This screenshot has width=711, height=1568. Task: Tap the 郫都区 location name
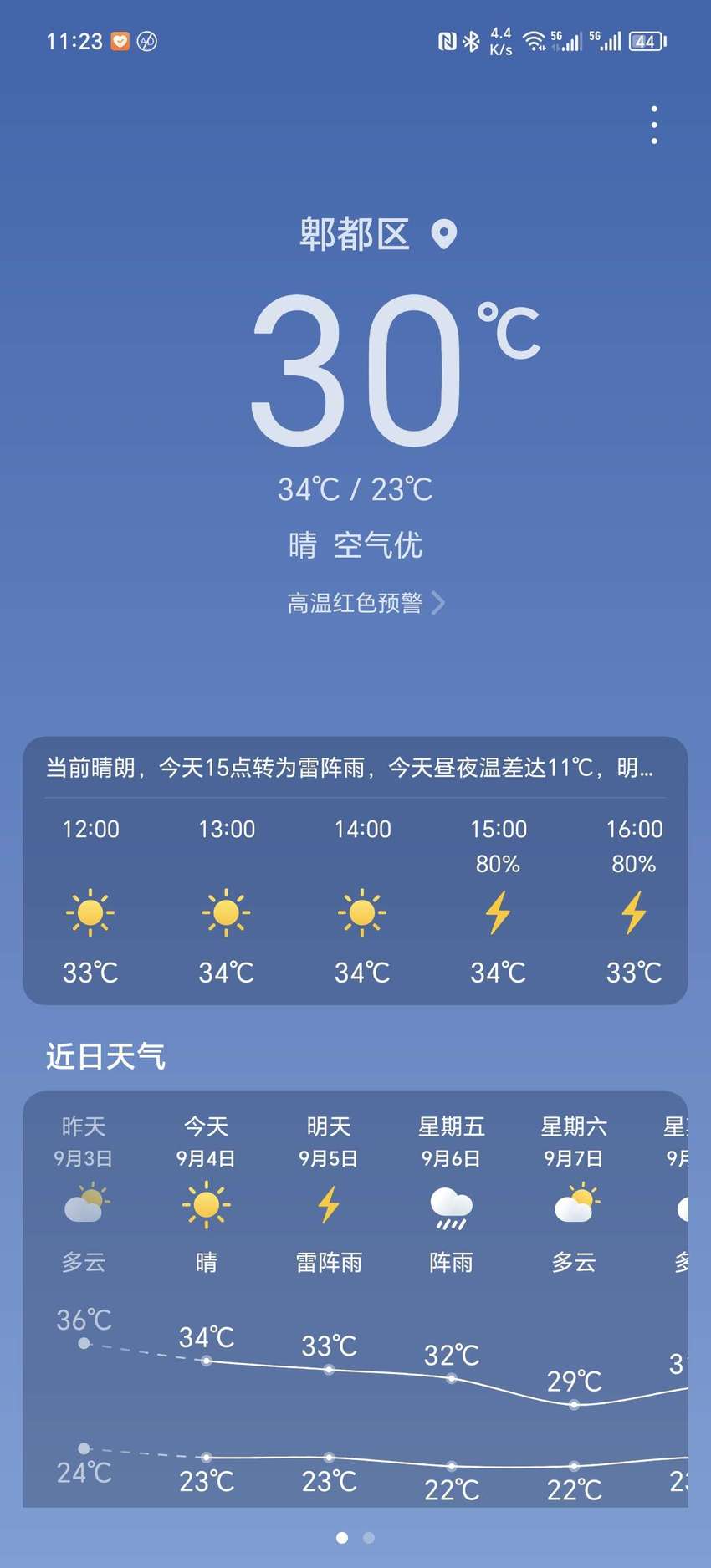355,234
